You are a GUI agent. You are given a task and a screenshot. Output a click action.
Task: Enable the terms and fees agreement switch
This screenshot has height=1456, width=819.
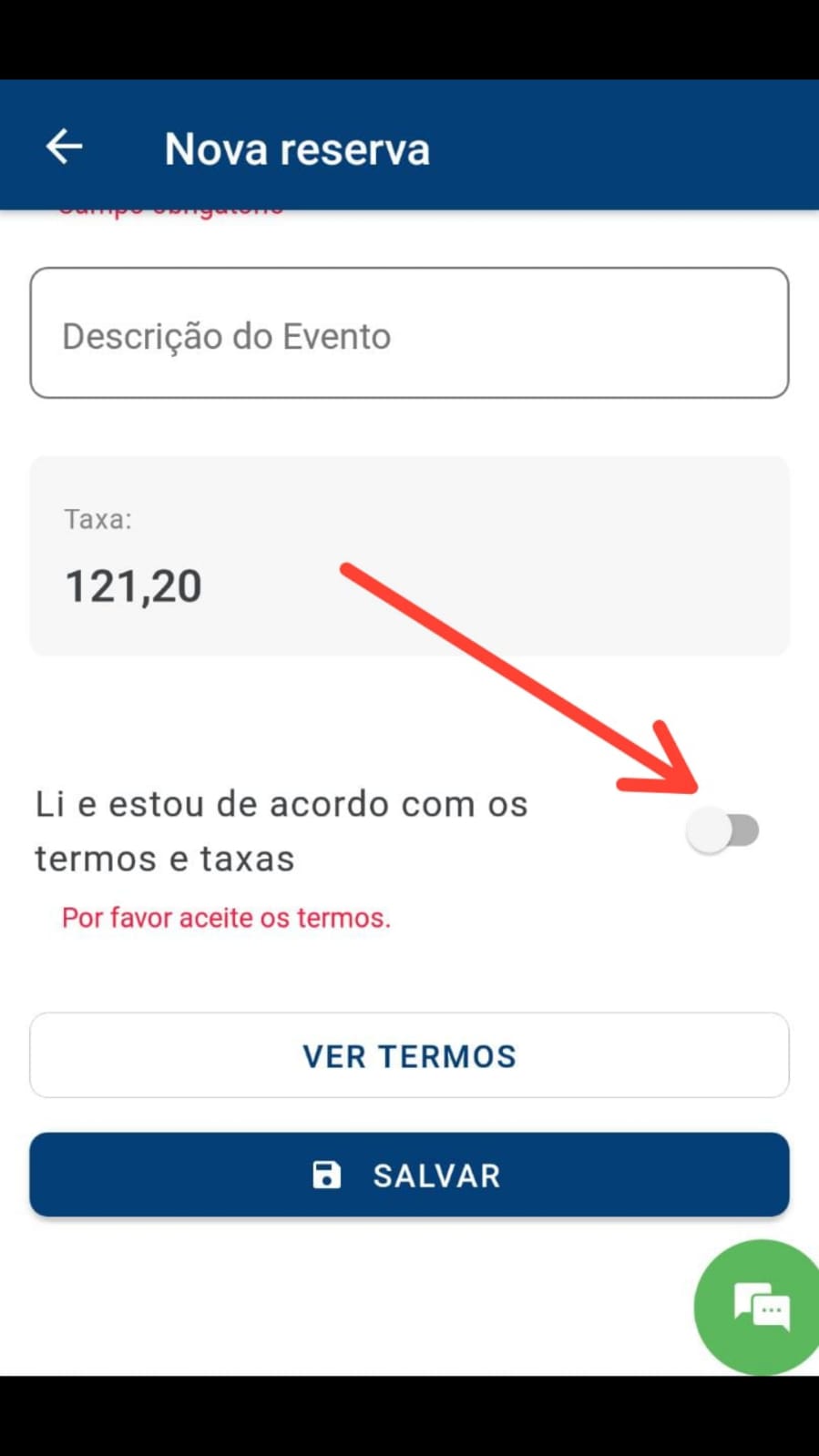pos(723,830)
